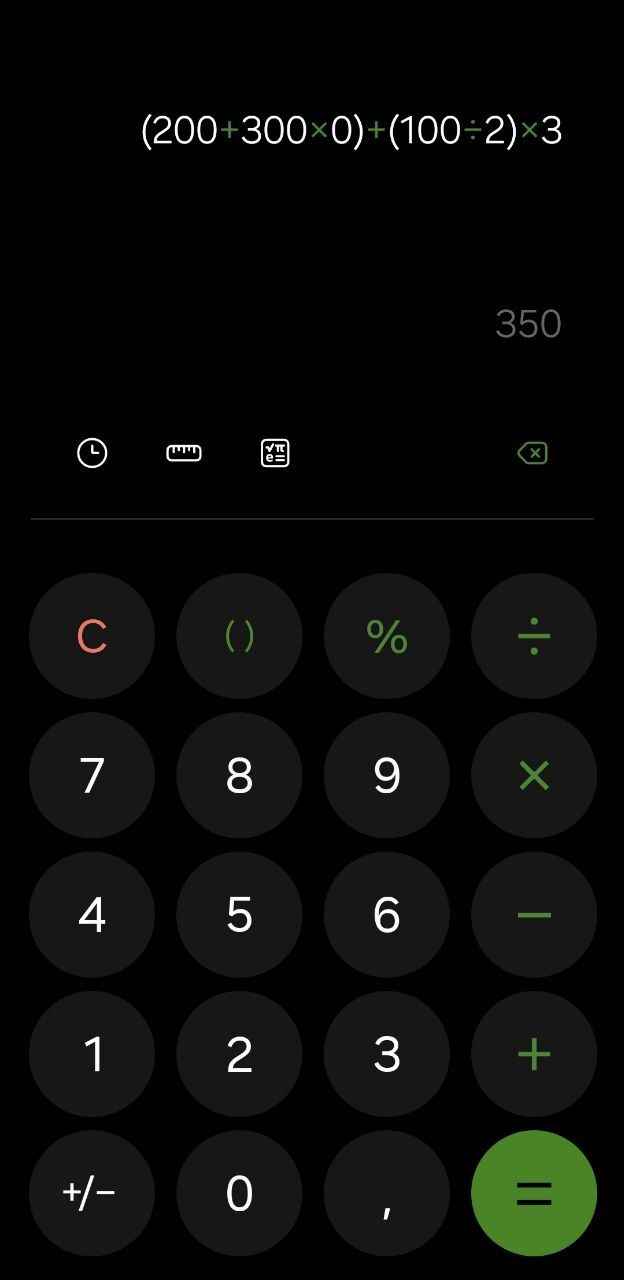Tap number key 9
This screenshot has width=624, height=1280.
point(387,775)
